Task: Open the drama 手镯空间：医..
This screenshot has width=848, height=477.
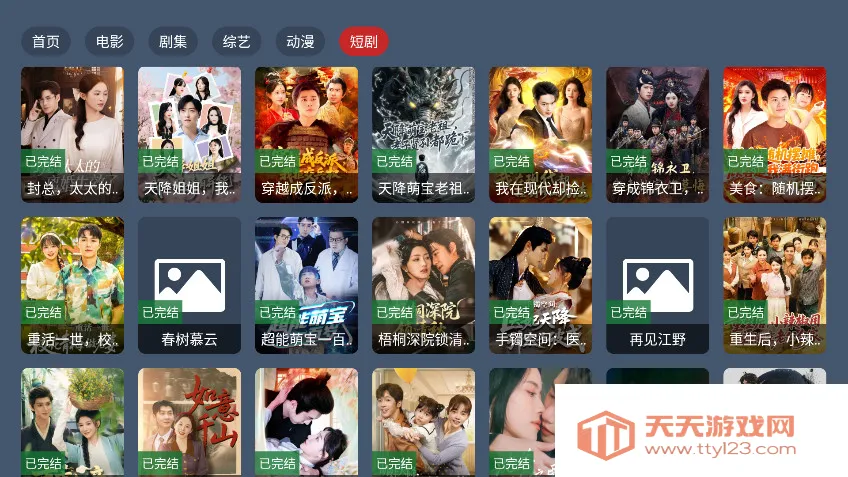Action: 540,285
